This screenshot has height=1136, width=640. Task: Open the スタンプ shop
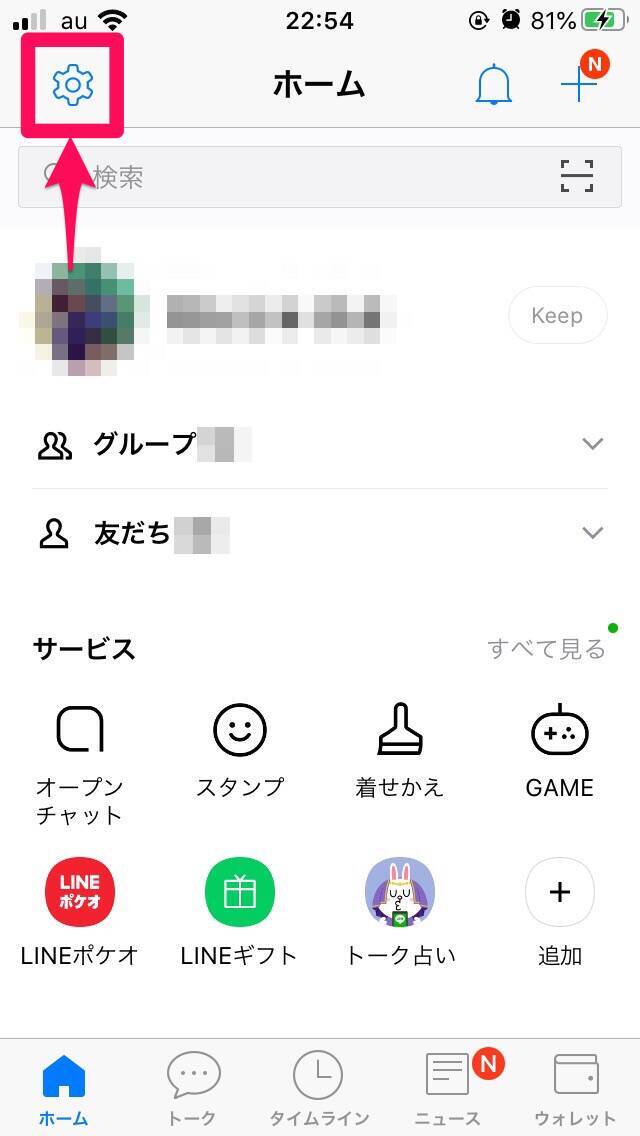240,748
